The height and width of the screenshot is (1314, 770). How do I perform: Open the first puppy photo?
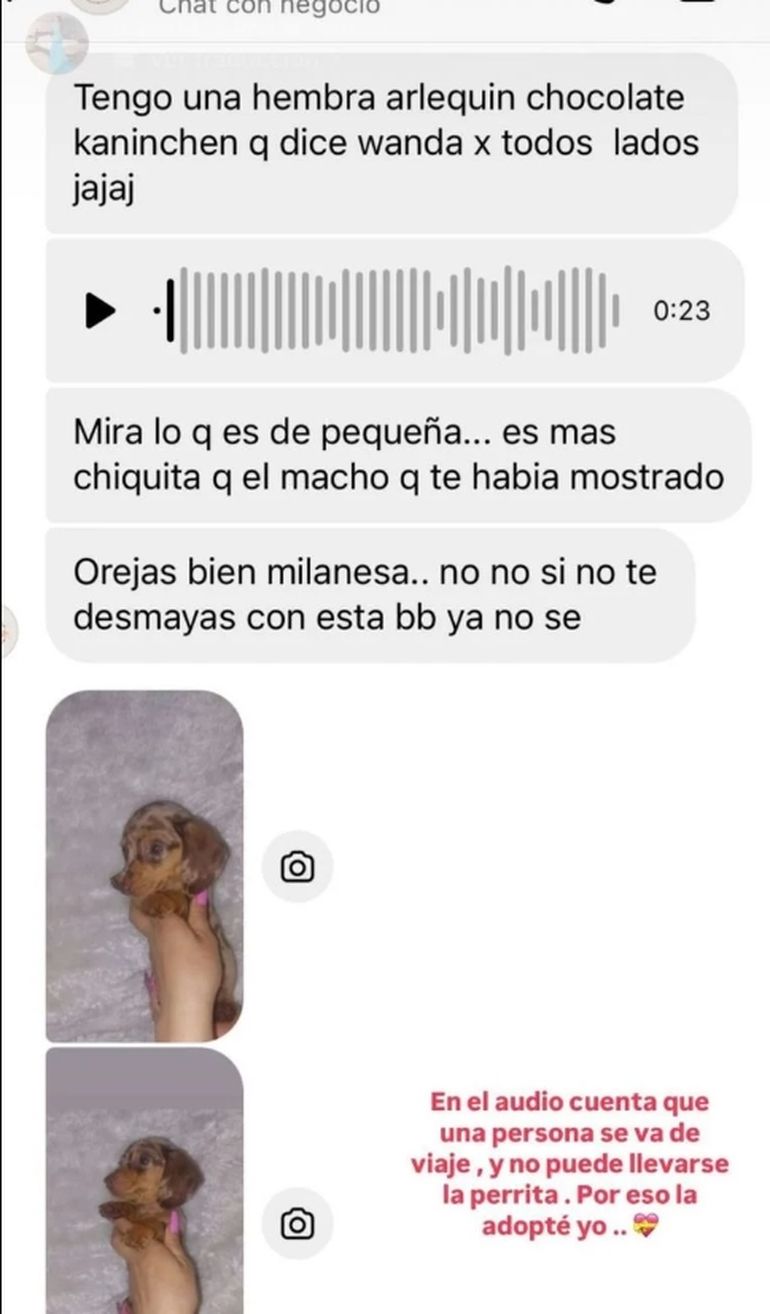point(145,866)
